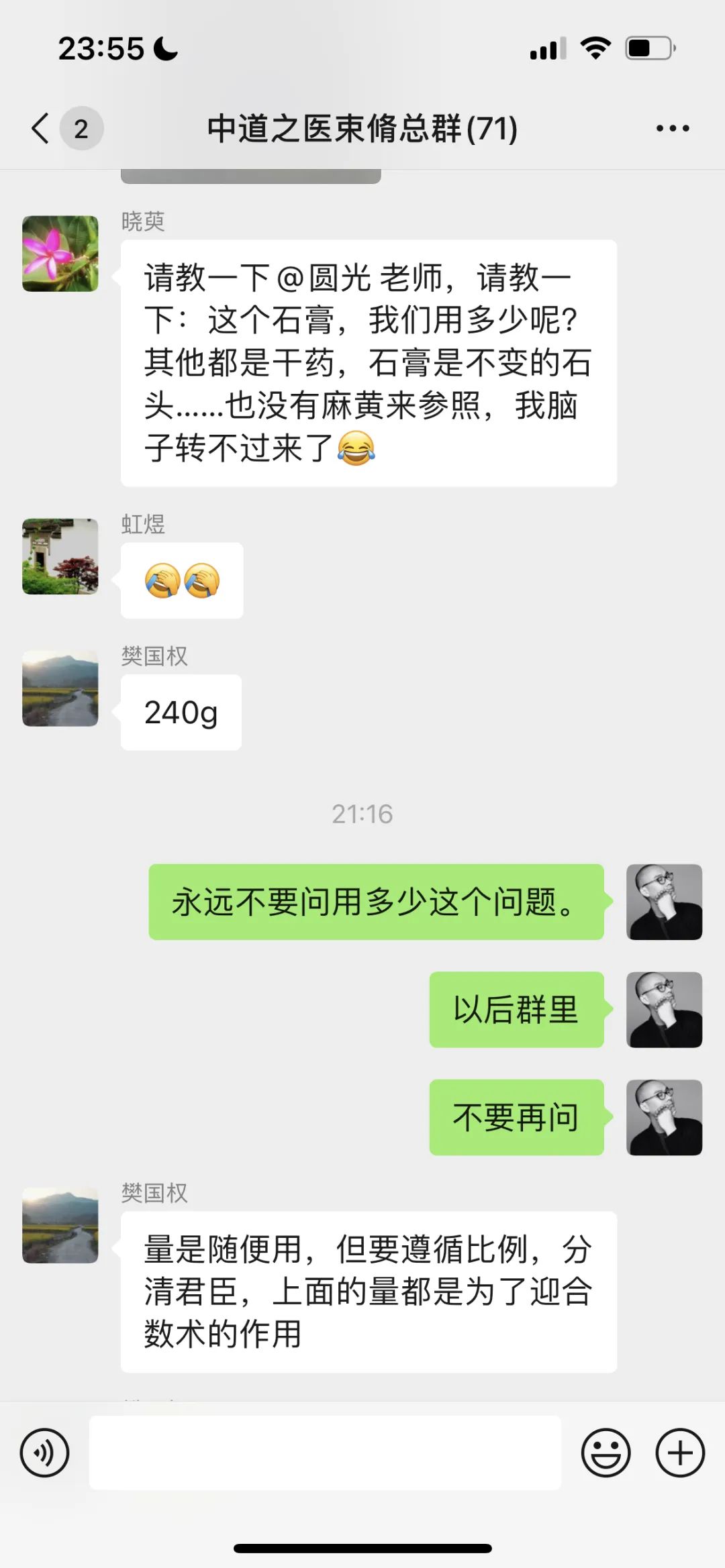Tap your own profile avatar
The width and height of the screenshot is (725, 1568).
(x=664, y=903)
